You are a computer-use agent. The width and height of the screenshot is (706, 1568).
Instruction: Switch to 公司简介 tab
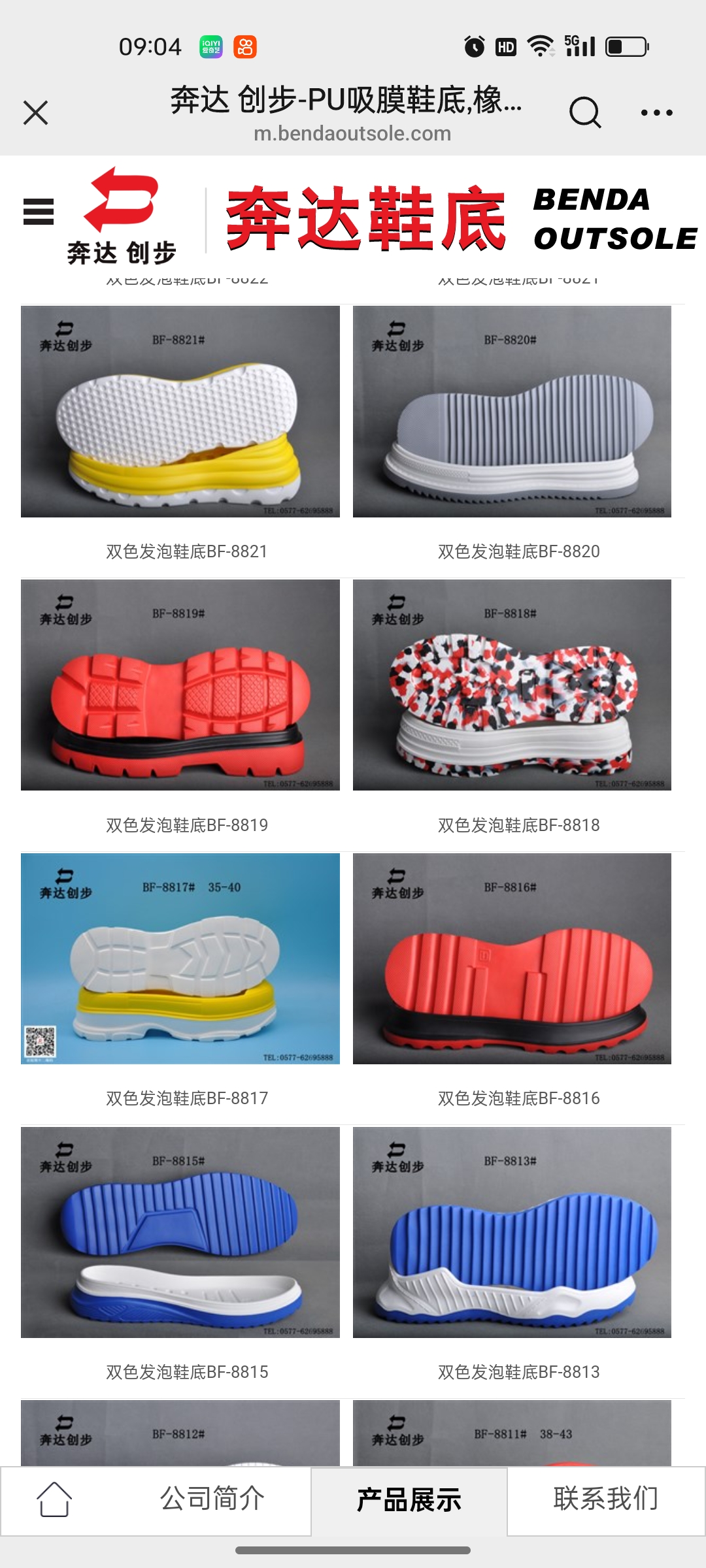coord(212,1499)
